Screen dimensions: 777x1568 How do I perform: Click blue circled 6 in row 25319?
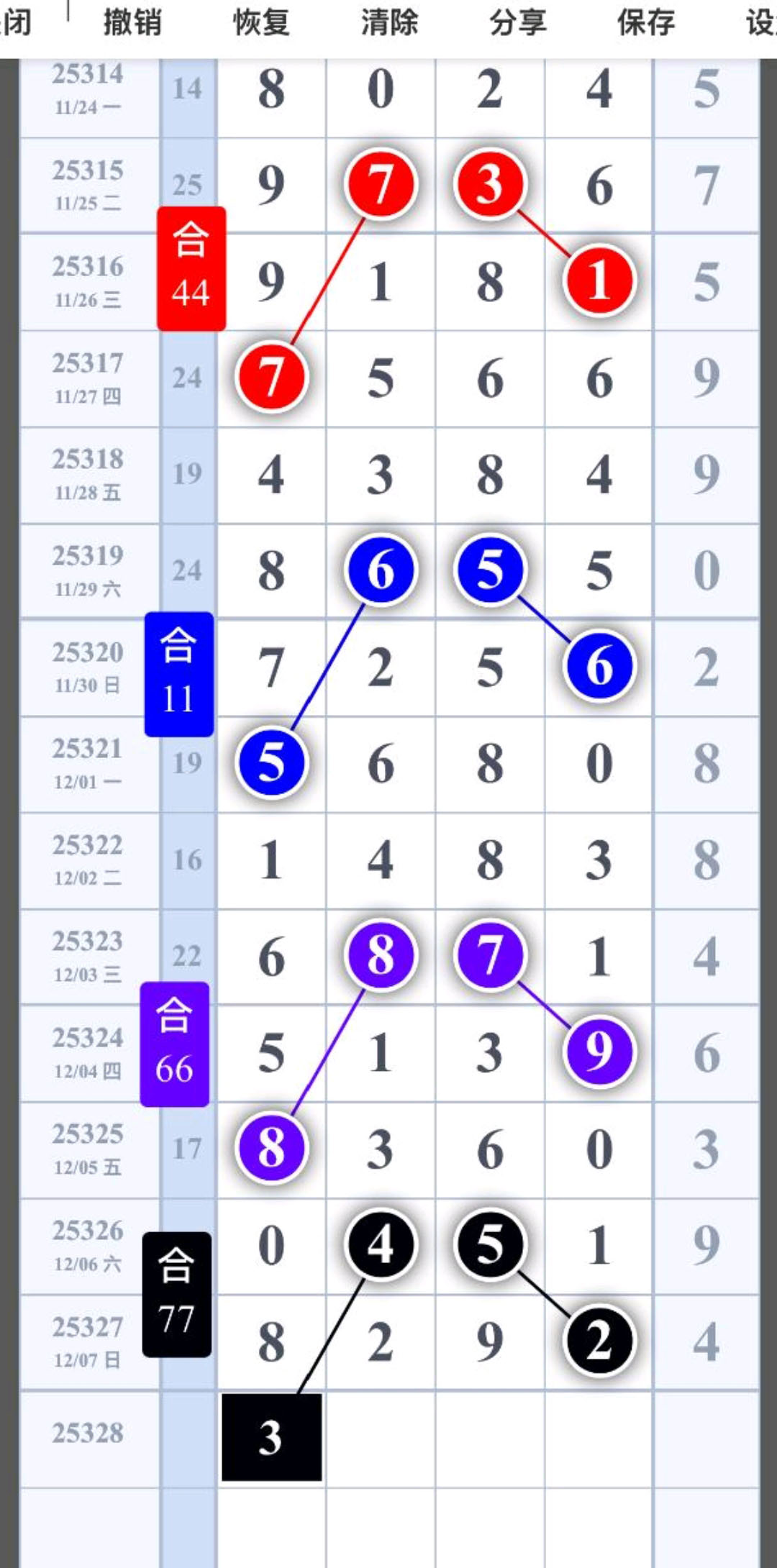pyautogui.click(x=380, y=569)
